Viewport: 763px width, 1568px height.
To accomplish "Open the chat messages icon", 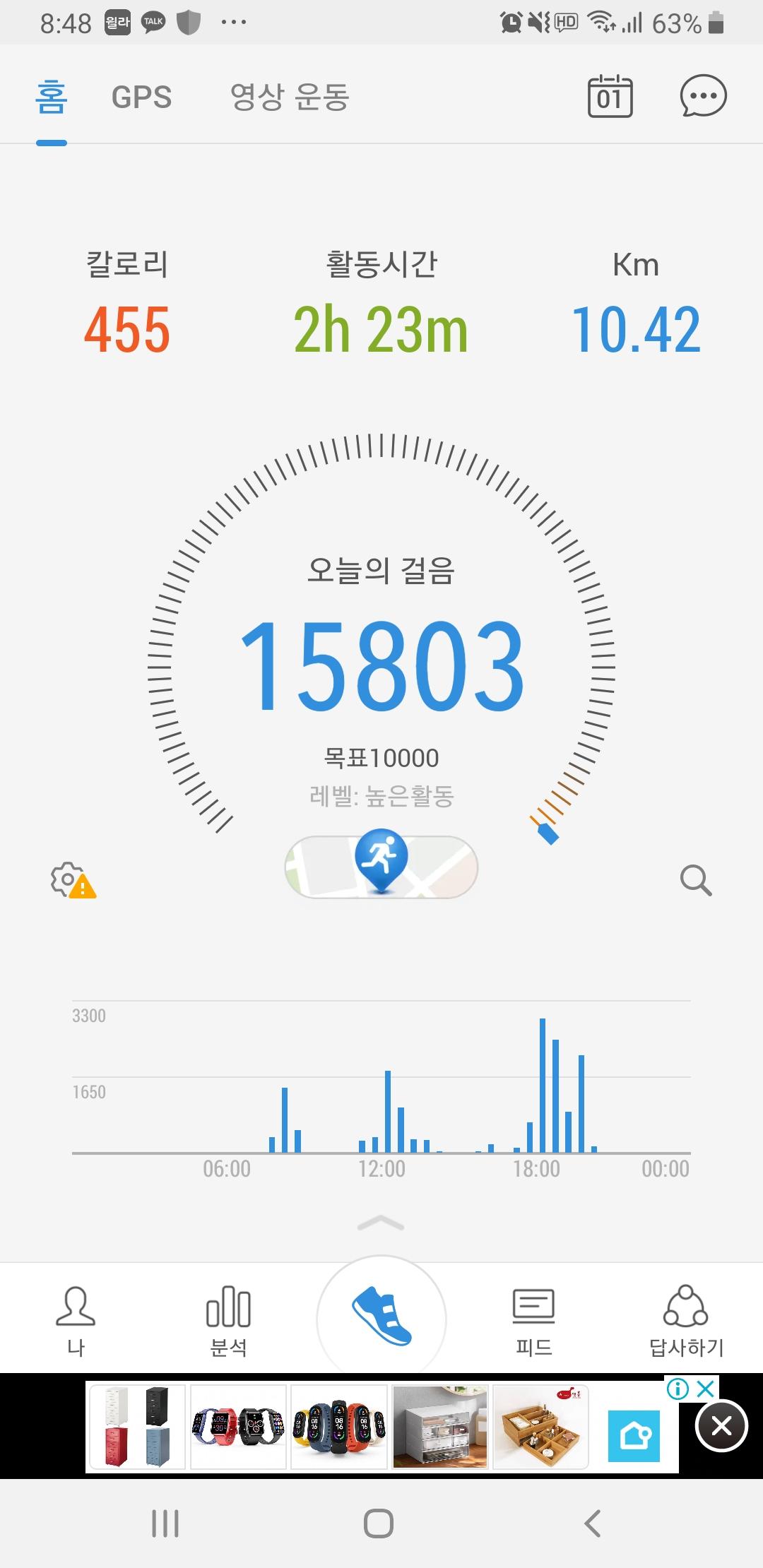I will click(702, 97).
